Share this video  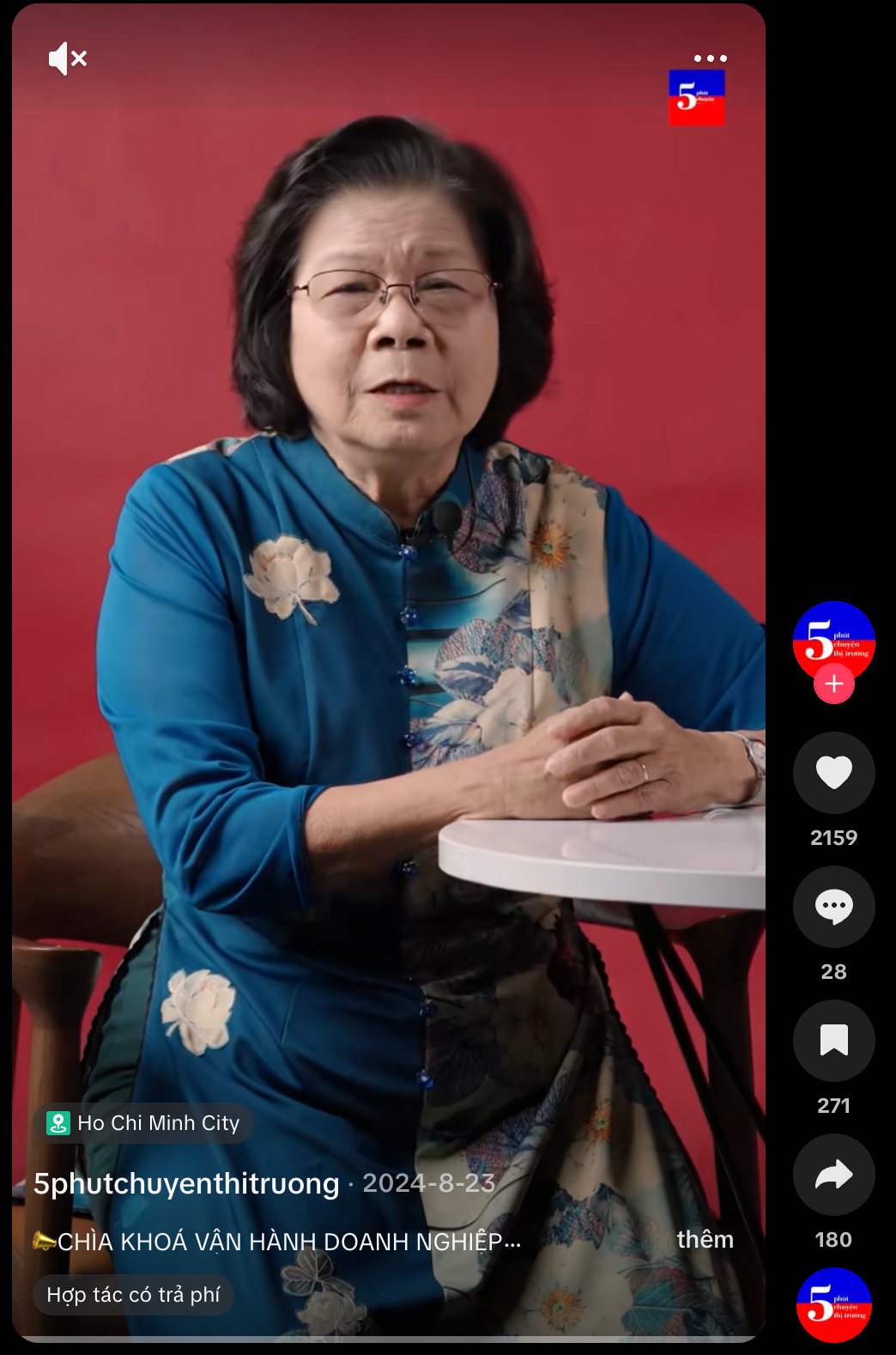[833, 1175]
